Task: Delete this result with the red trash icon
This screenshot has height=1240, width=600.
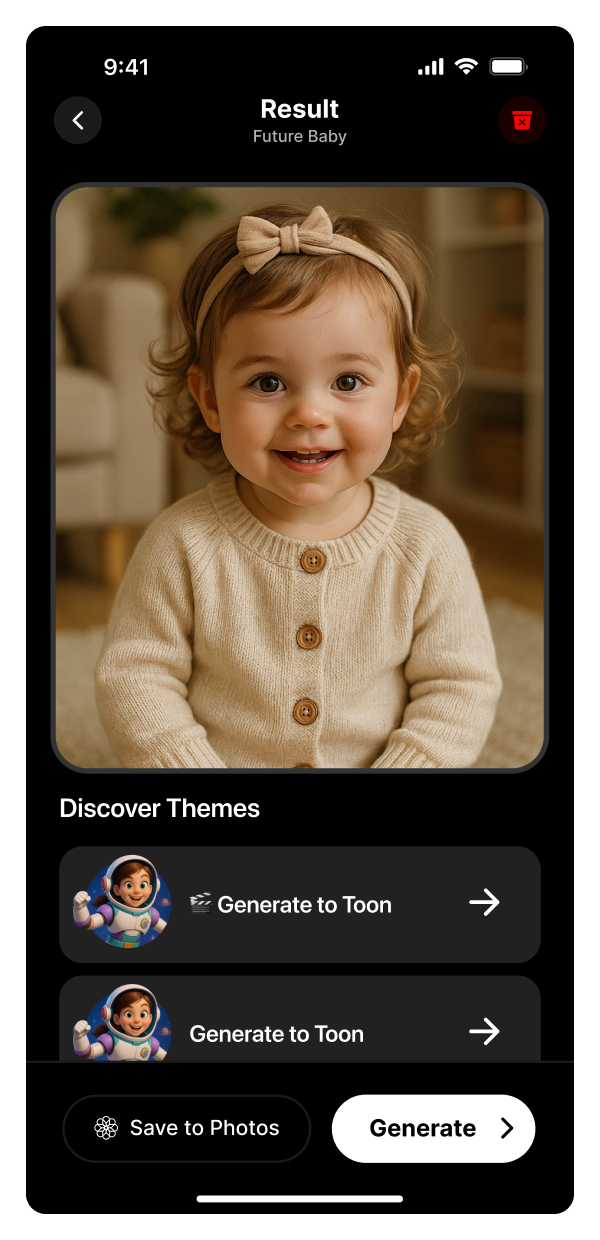Action: [x=521, y=121]
